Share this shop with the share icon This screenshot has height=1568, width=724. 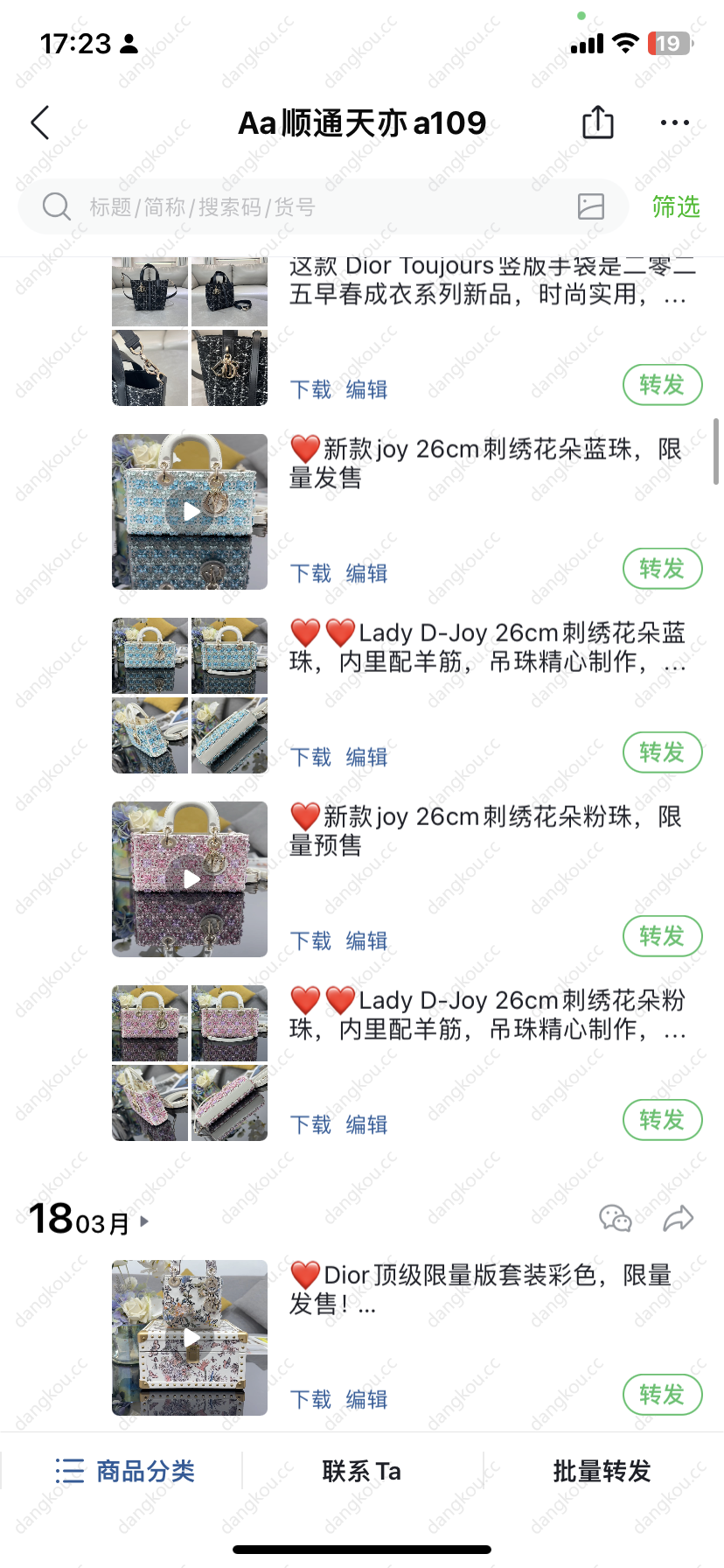tap(598, 122)
